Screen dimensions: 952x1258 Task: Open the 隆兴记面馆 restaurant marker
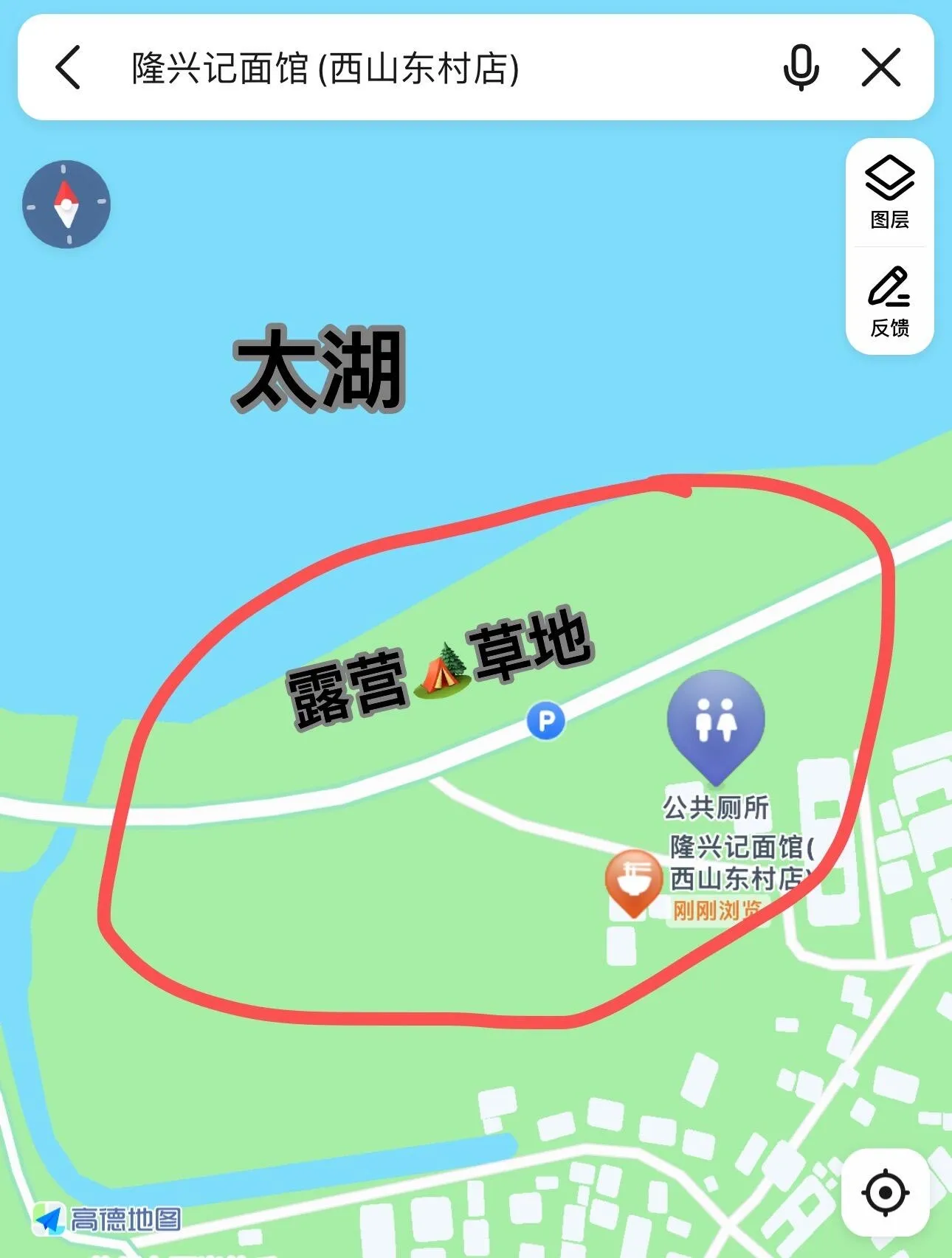click(633, 879)
